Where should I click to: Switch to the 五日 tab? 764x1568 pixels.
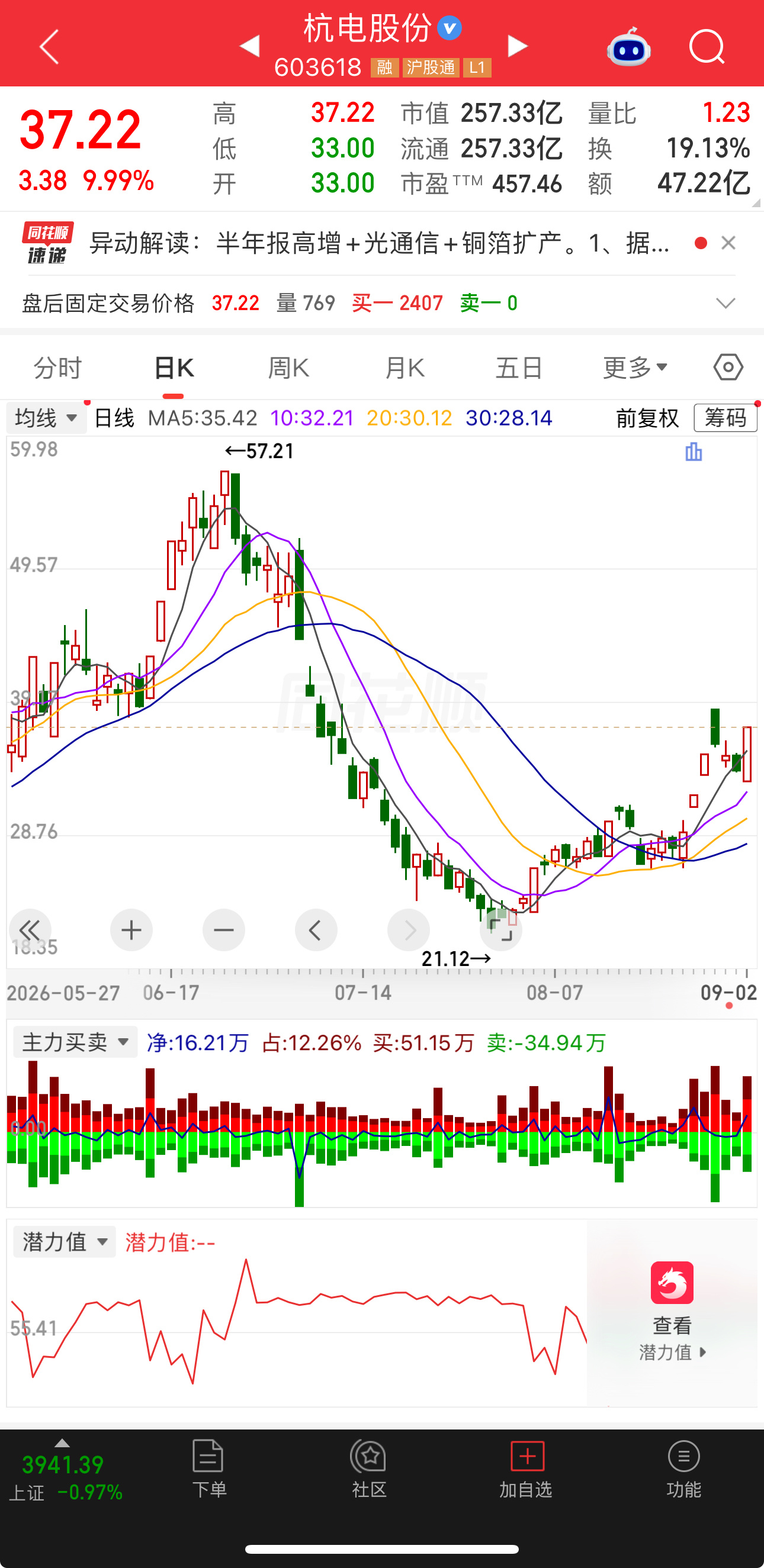click(x=519, y=368)
